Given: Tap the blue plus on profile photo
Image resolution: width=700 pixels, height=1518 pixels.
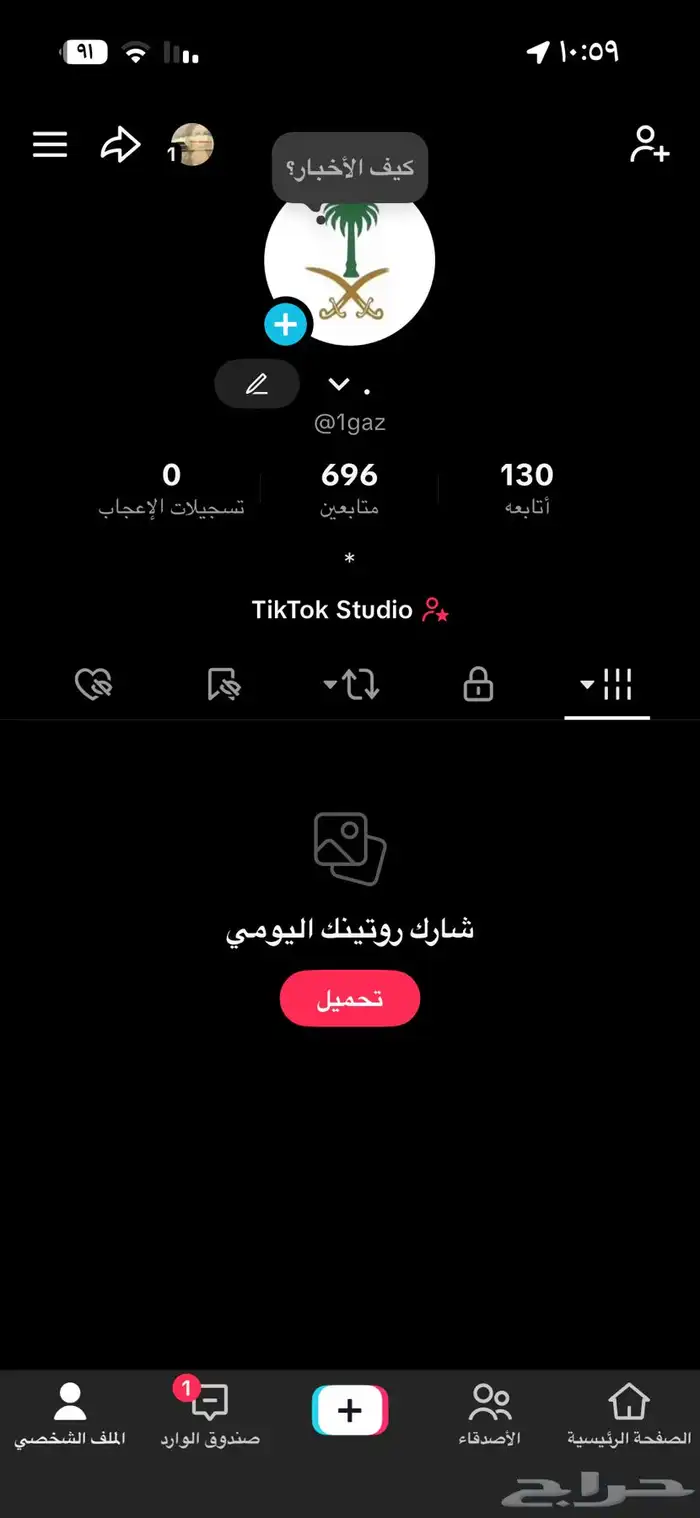Looking at the screenshot, I should [x=286, y=324].
